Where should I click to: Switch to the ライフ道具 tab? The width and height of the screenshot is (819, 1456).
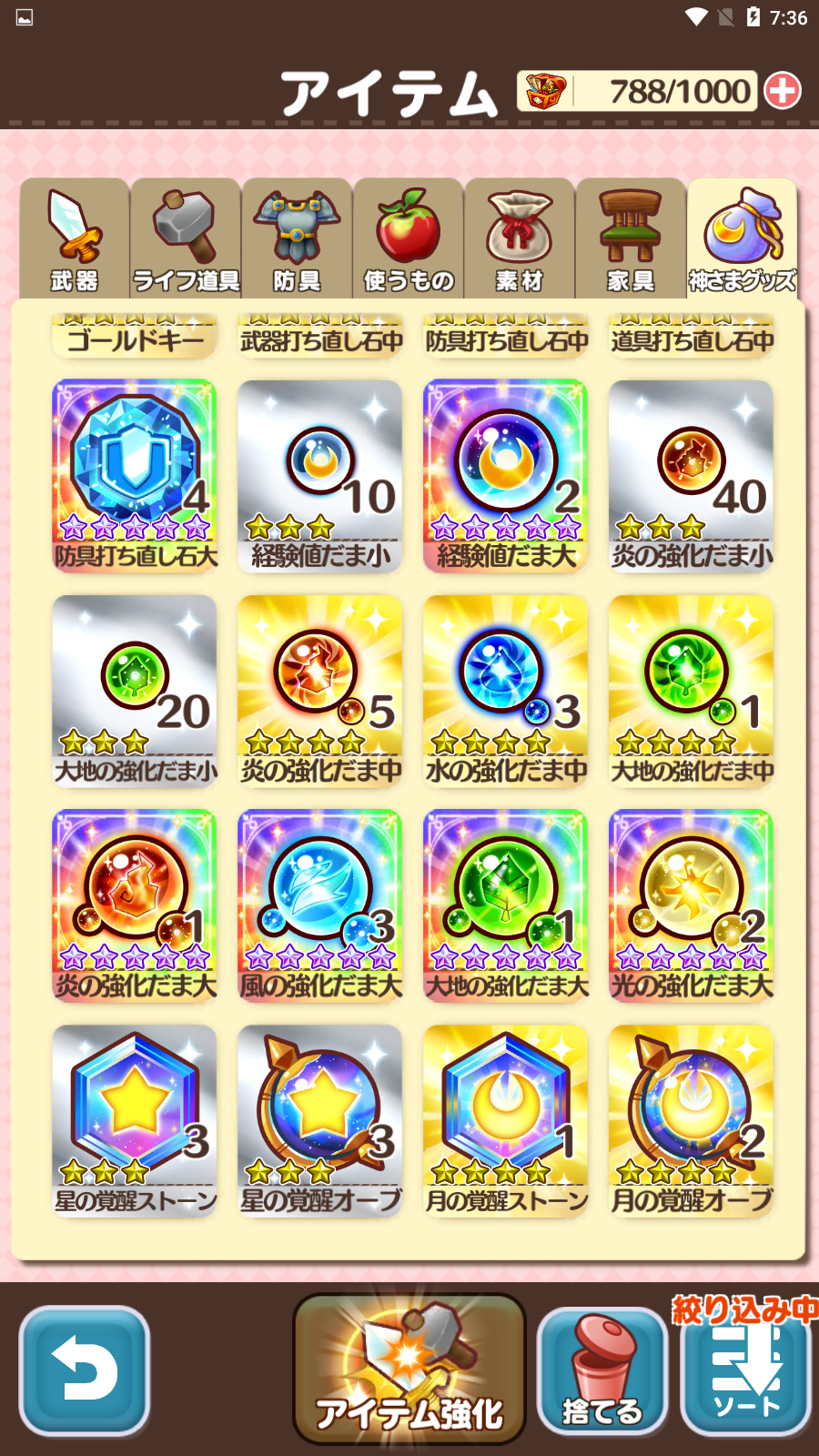click(x=186, y=239)
